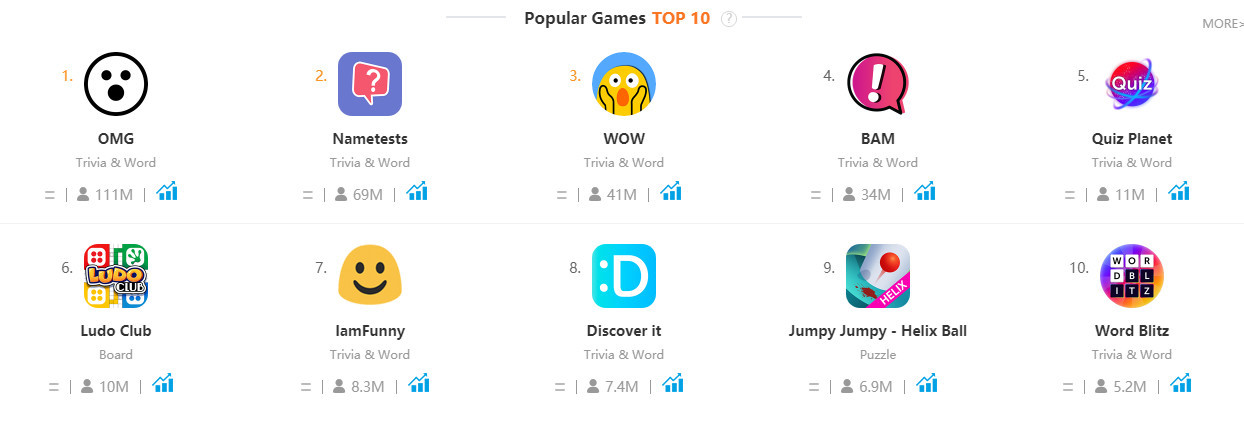Tap the question mark help icon beside TOP 10
1244x430 pixels.
729,19
